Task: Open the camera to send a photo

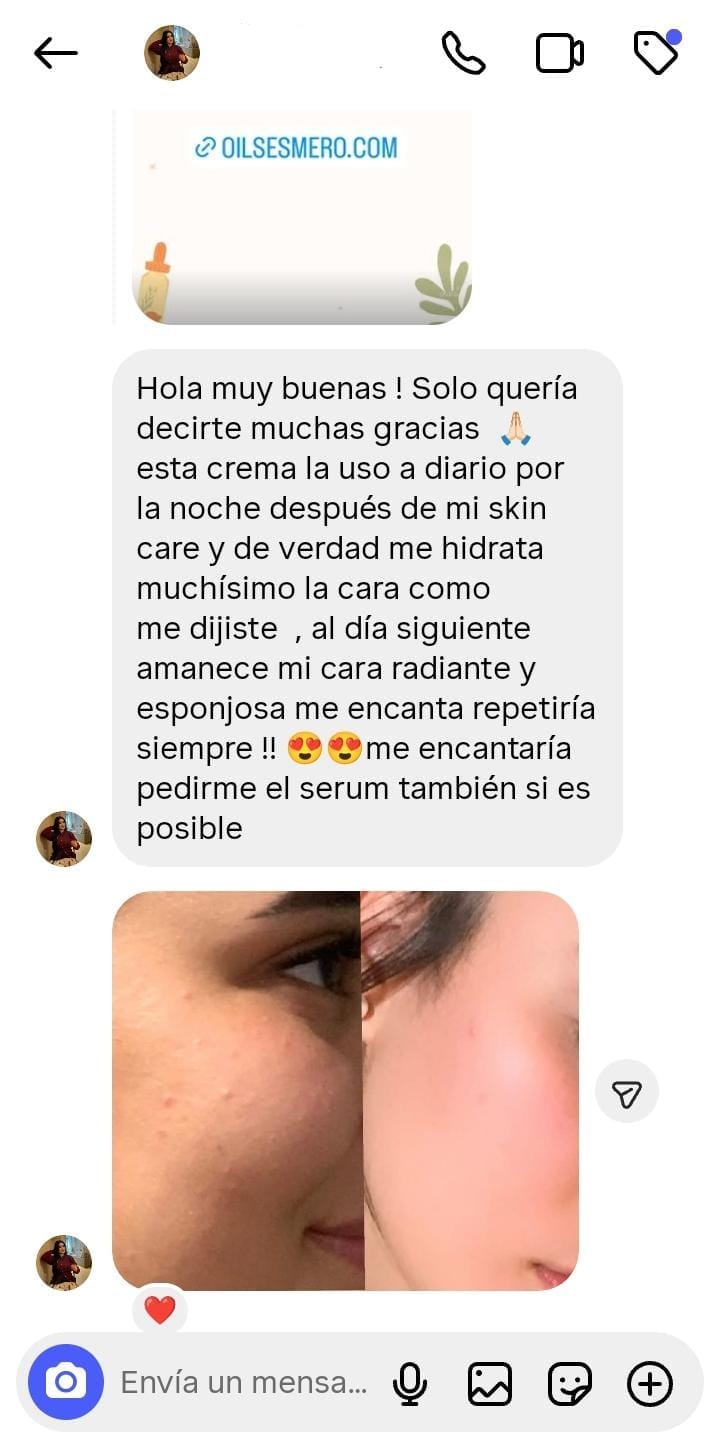Action: coord(66,1383)
